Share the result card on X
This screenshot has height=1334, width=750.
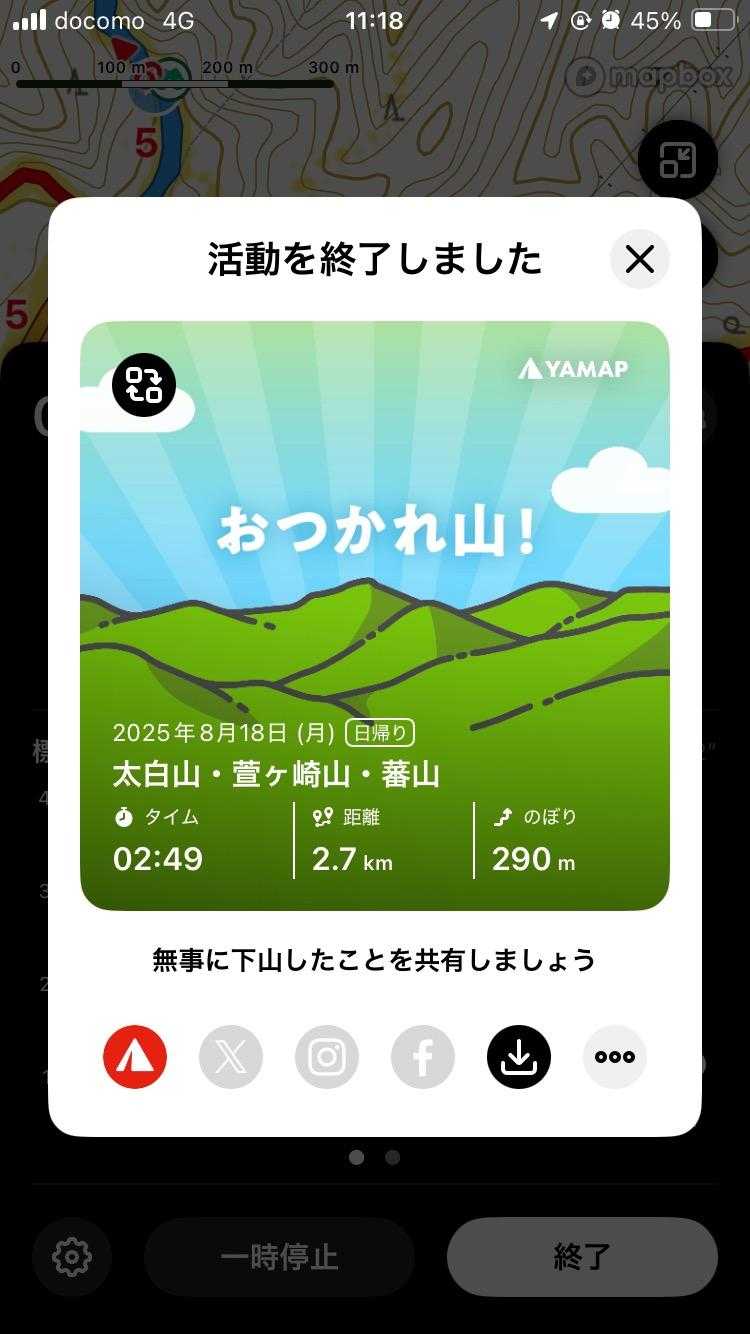click(x=231, y=1057)
